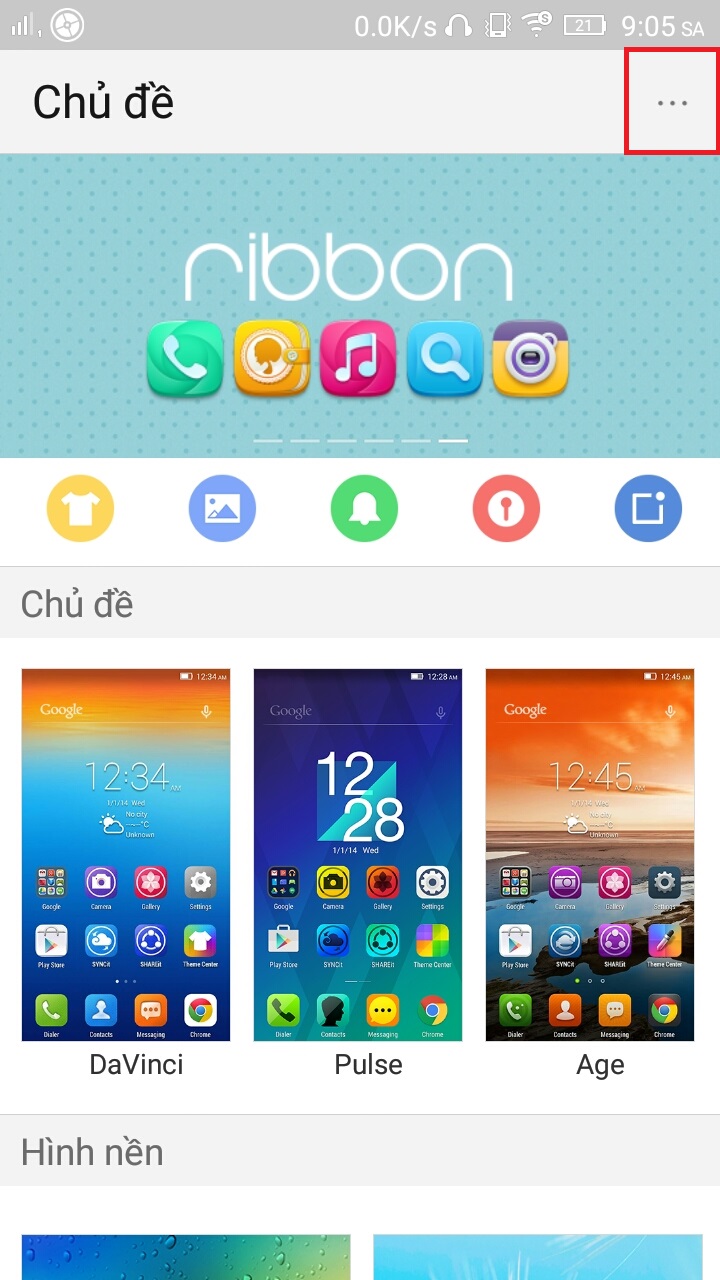Screen dimensions: 720x1280
Task: Open the blue picture wallpapers category
Action: tap(222, 509)
